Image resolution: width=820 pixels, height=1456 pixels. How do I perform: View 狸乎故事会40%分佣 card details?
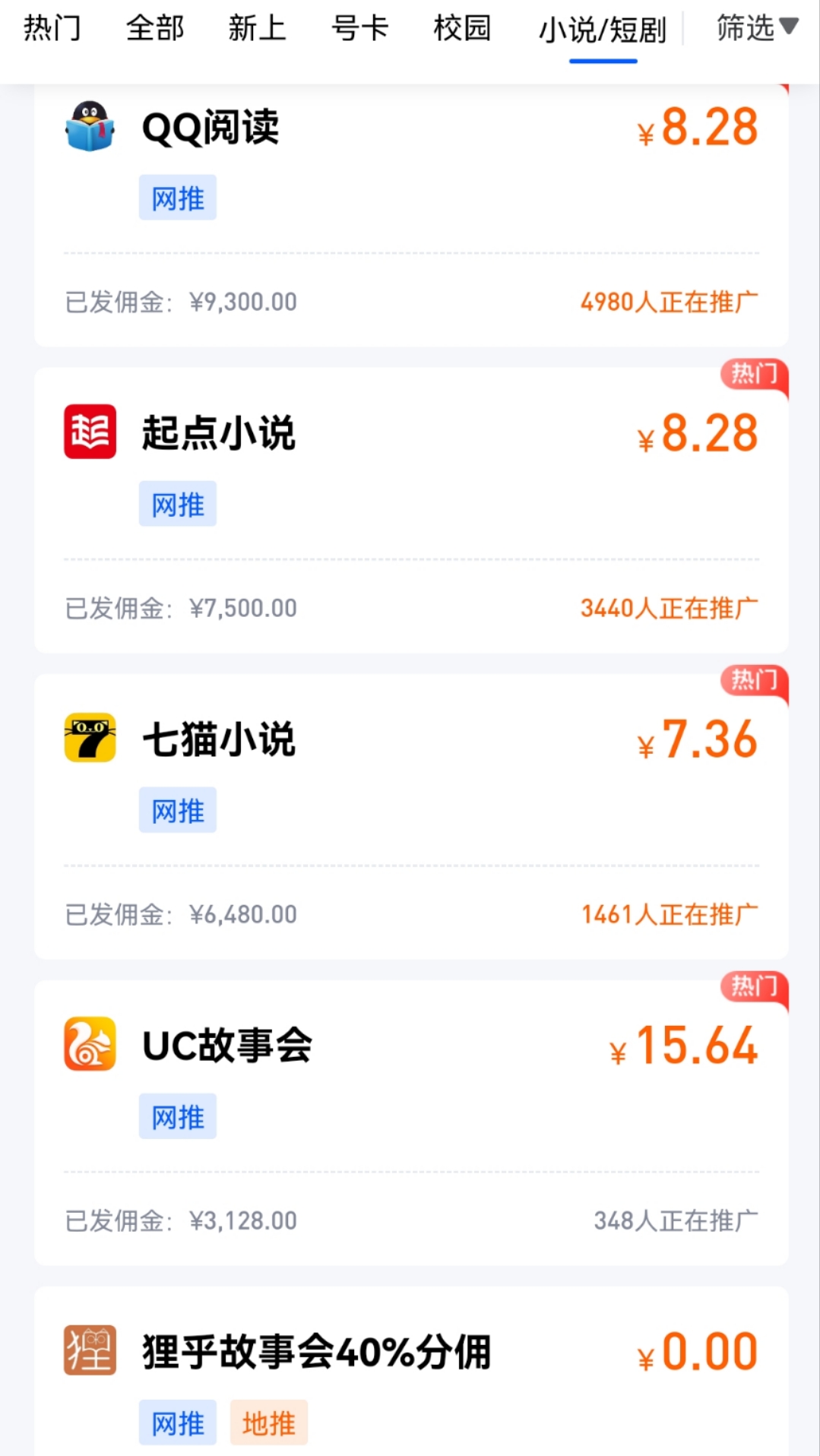[x=410, y=1368]
